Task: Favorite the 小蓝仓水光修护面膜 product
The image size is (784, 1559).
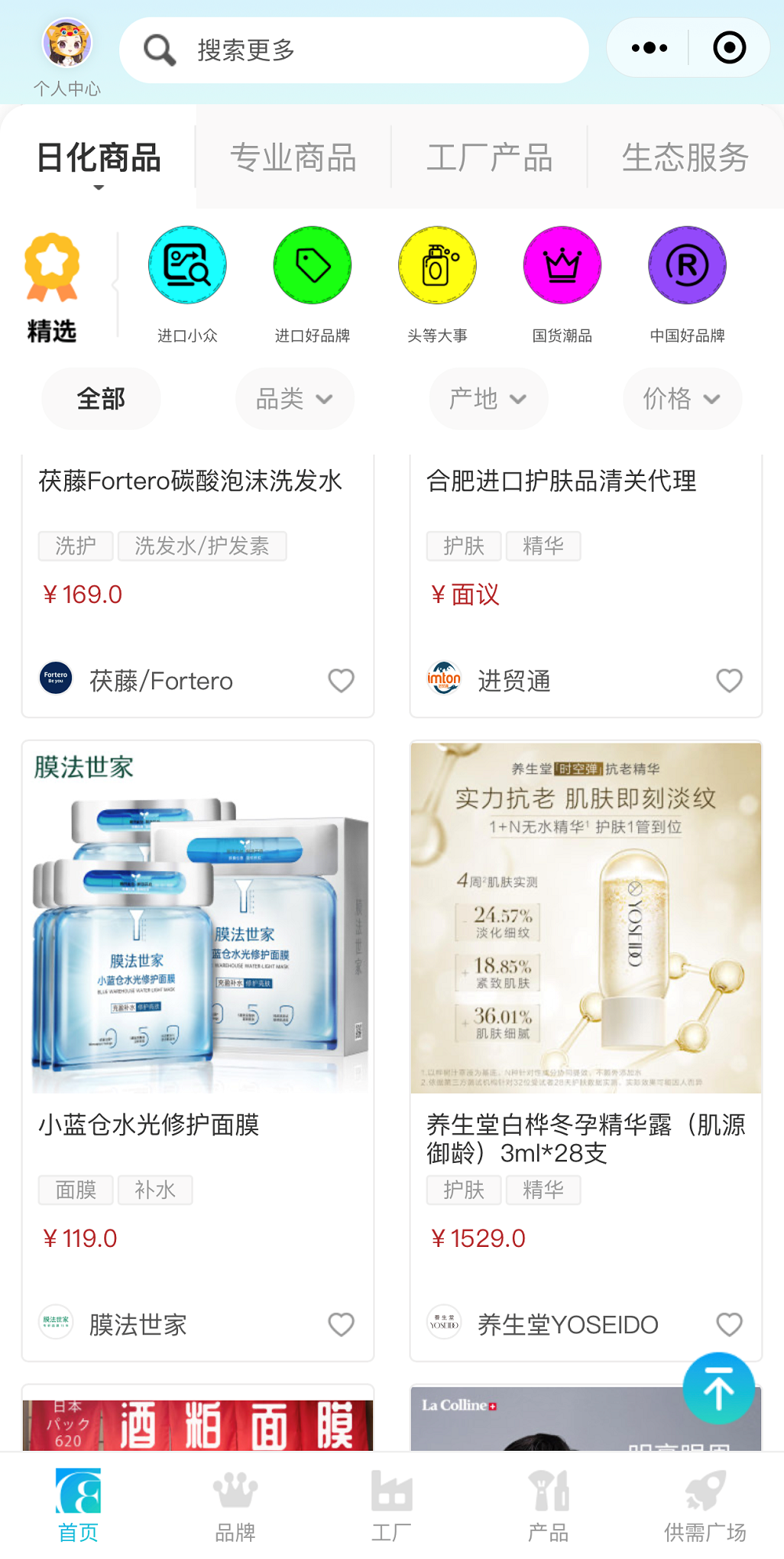Action: pyautogui.click(x=341, y=1325)
